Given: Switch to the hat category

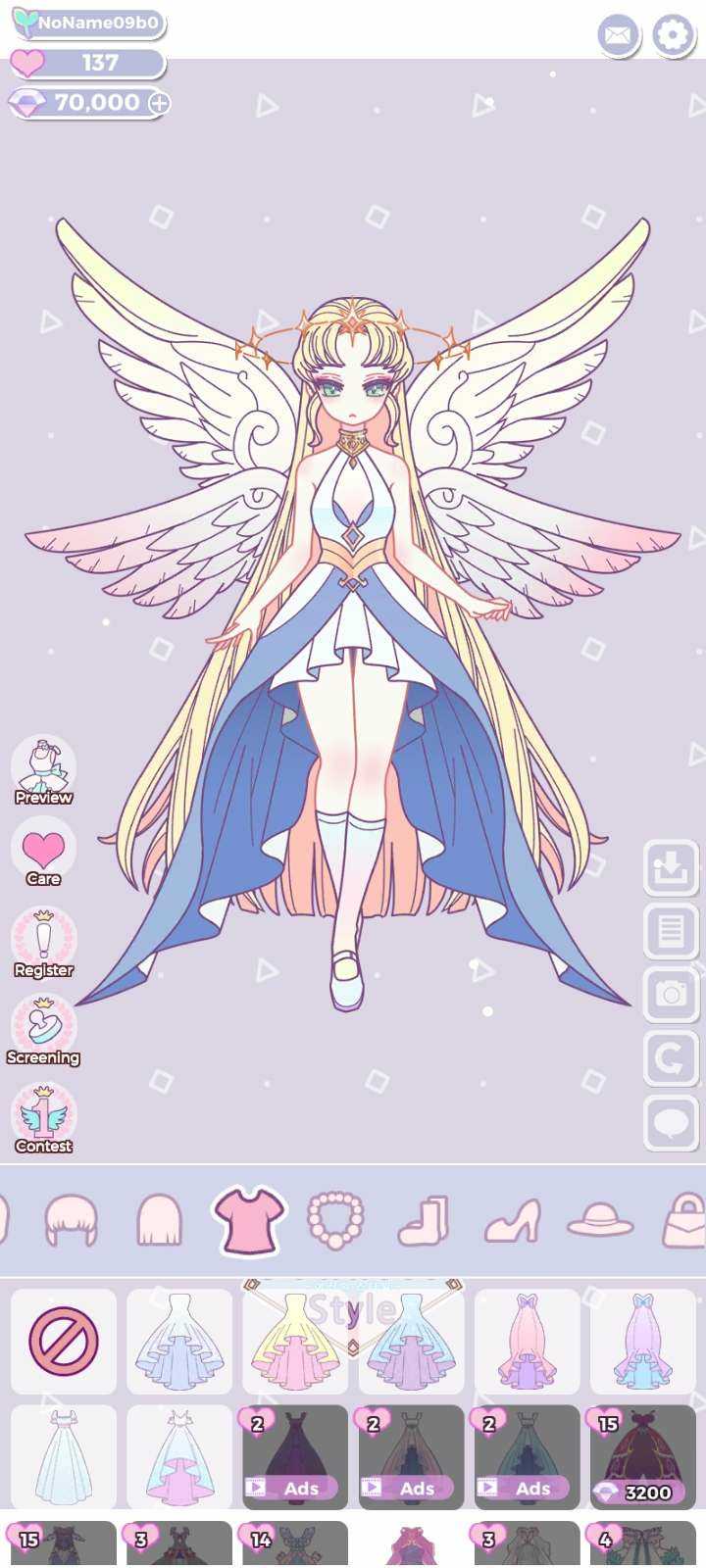Looking at the screenshot, I should [600, 1220].
